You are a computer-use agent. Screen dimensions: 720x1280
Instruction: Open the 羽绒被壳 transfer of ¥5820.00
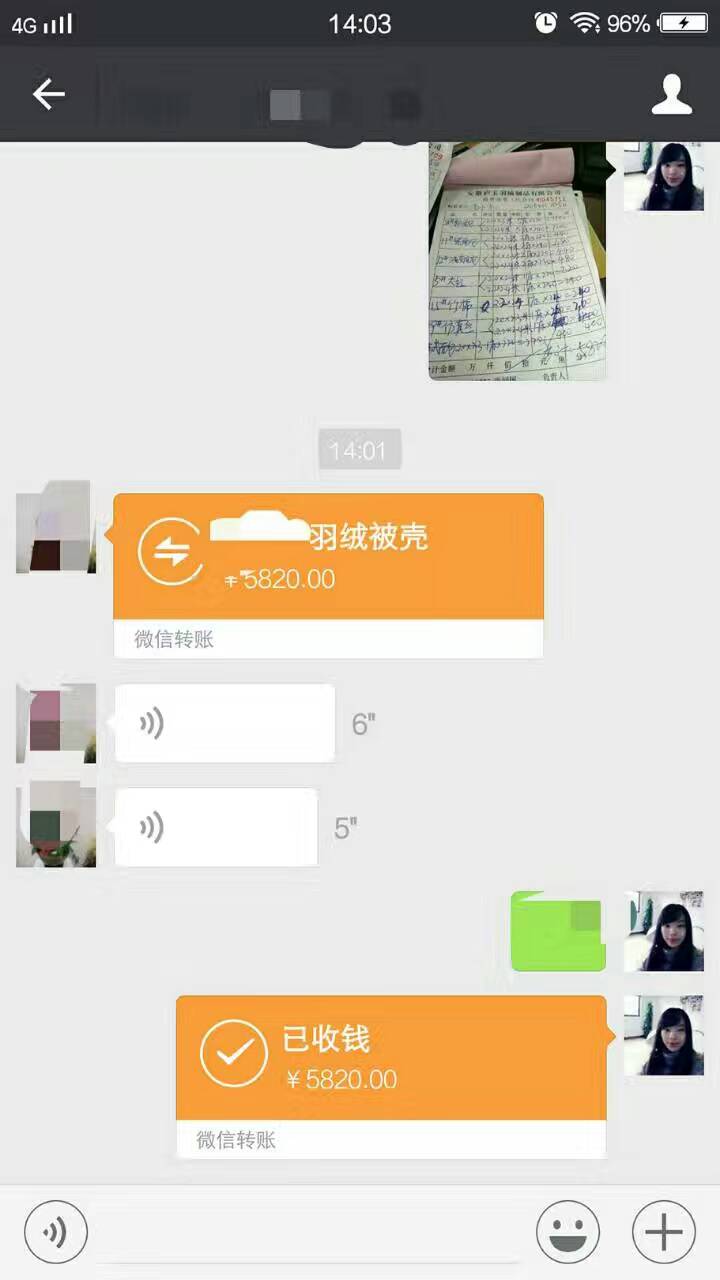328,558
